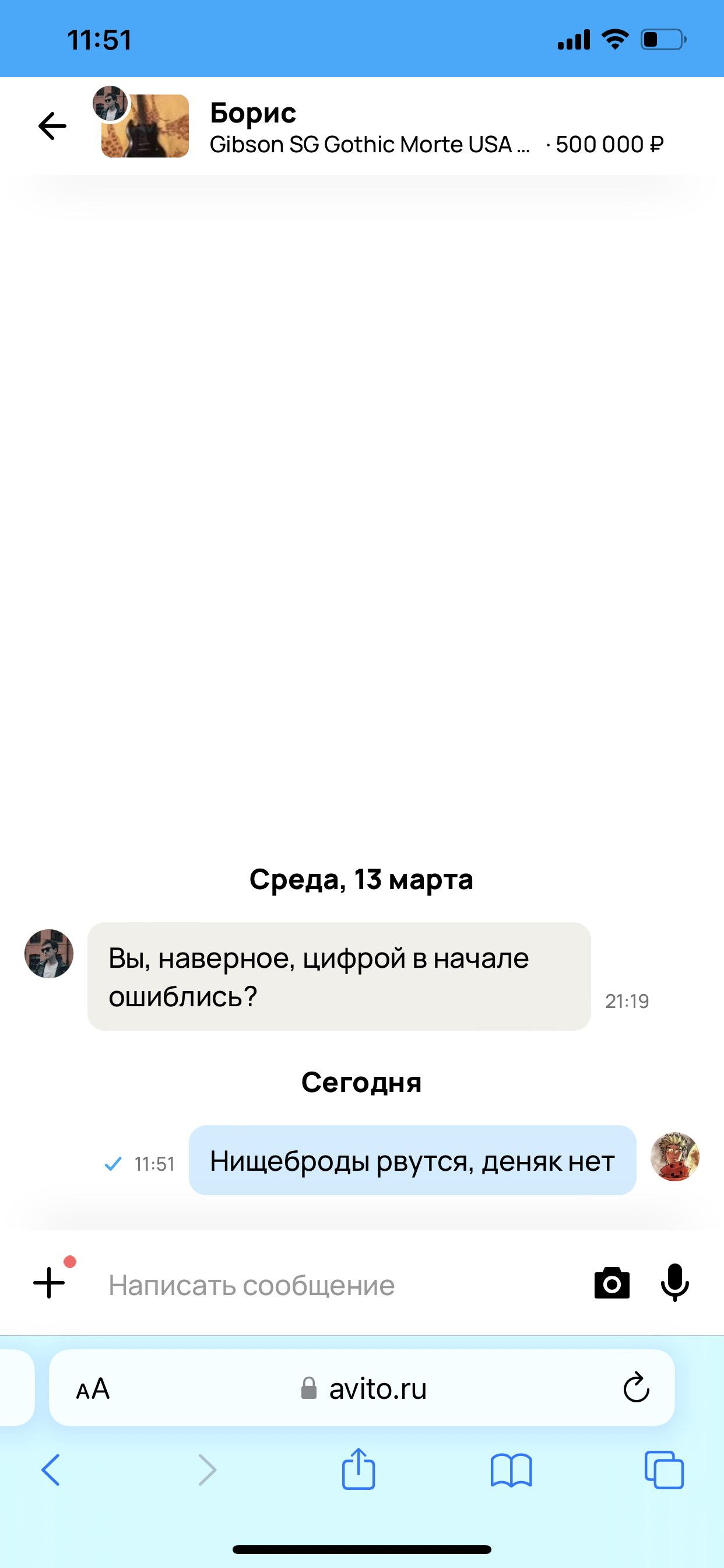Open the camera to send photo
Image resolution: width=724 pixels, height=1568 pixels.
[x=611, y=1283]
